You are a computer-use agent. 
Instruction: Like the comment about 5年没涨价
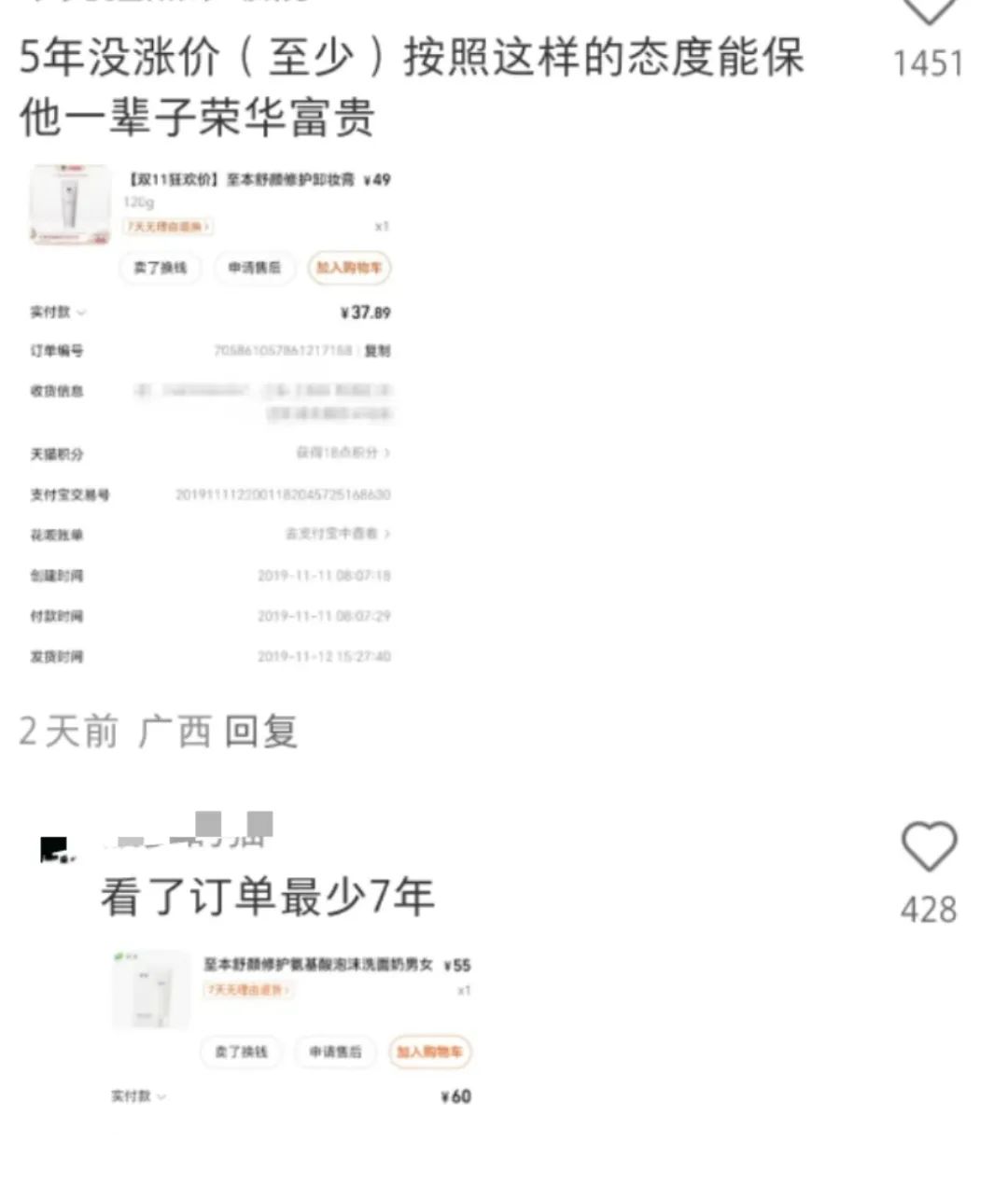click(928, 11)
